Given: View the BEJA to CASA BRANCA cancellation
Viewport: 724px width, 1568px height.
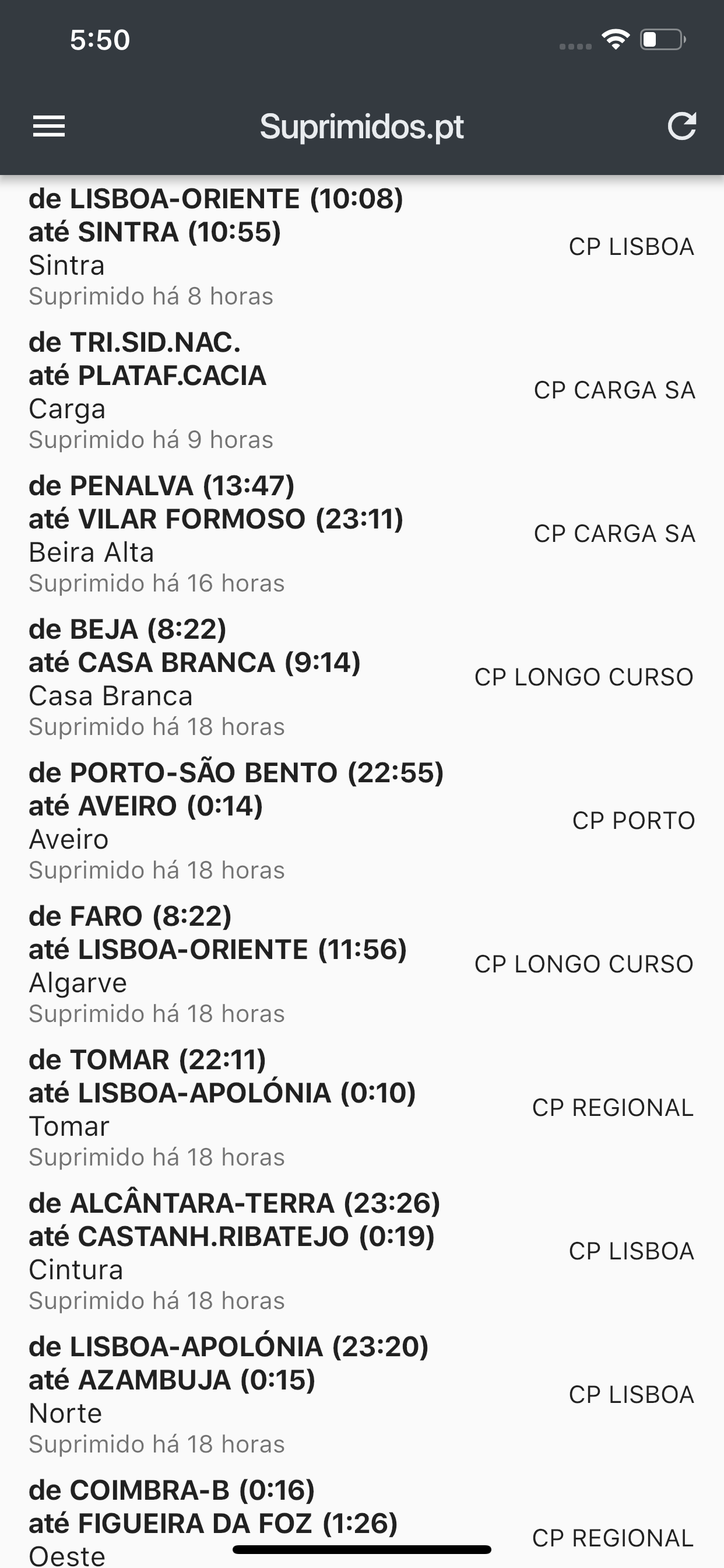Looking at the screenshot, I should coord(243,675).
